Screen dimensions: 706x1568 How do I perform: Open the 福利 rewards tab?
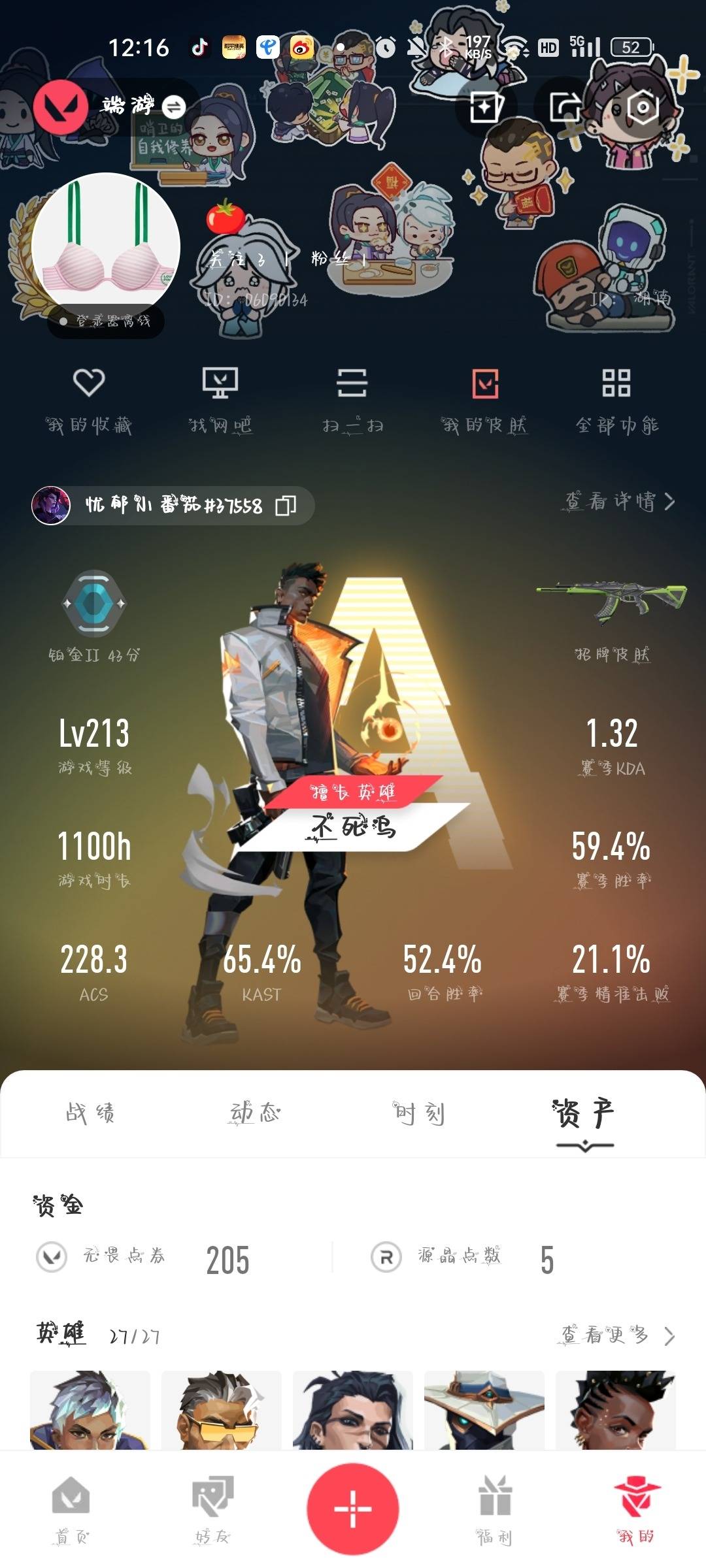click(494, 1510)
